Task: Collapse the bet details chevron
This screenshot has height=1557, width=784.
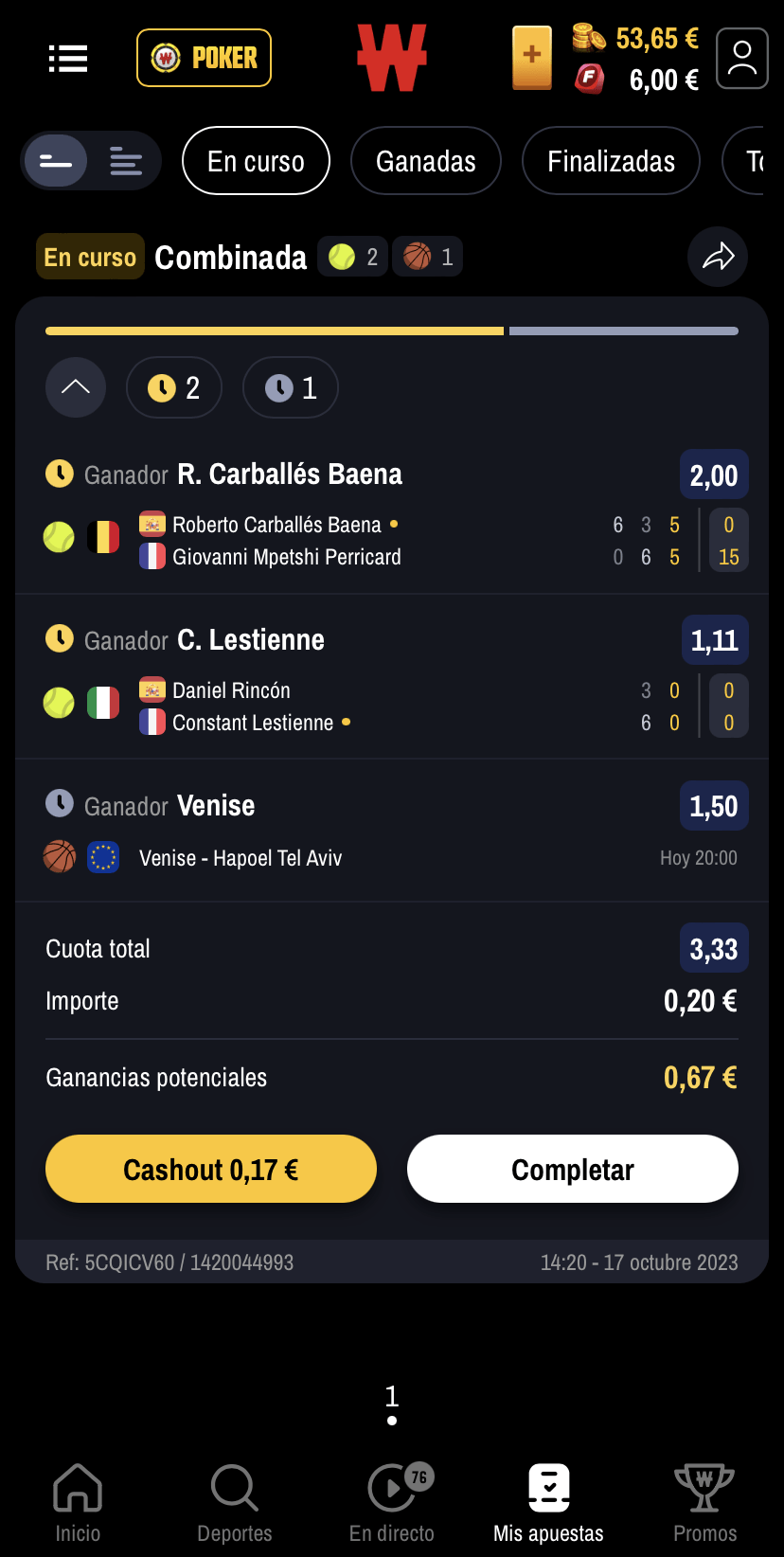Action: [x=76, y=387]
